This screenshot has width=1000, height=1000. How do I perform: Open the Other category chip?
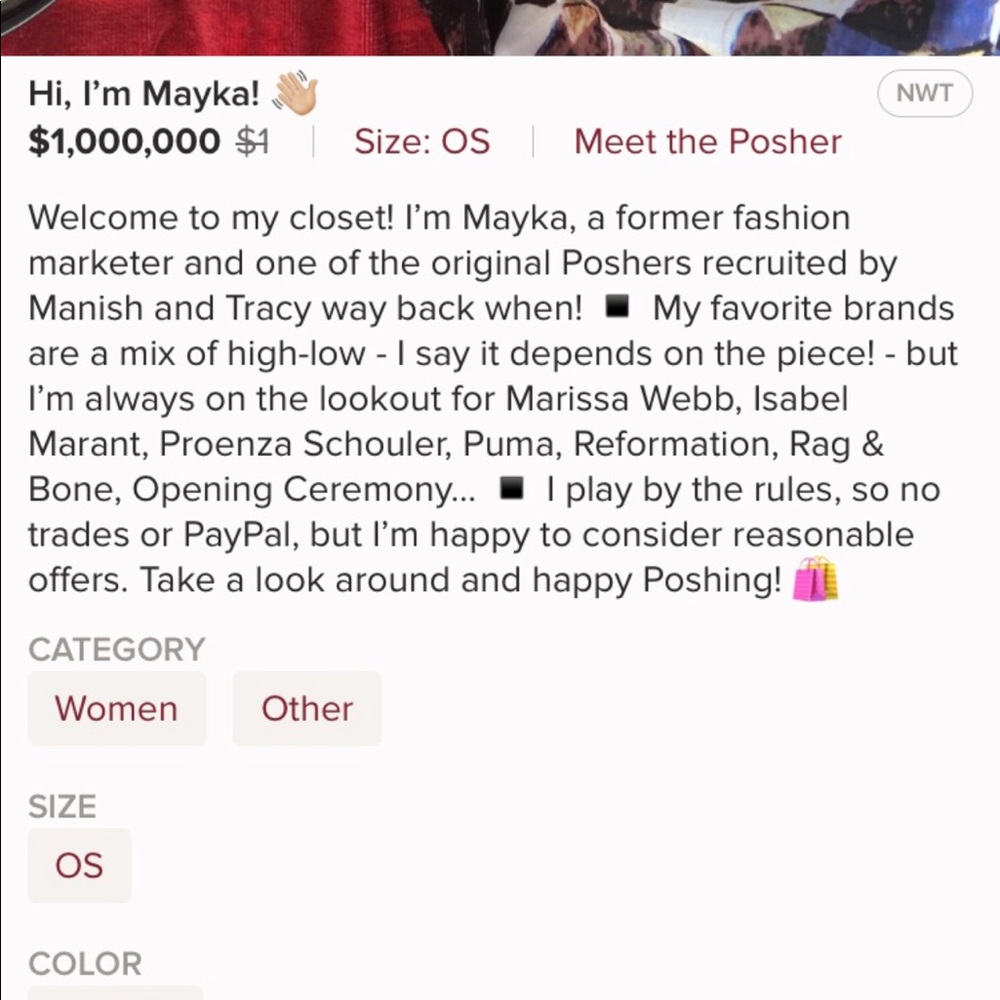pyautogui.click(x=307, y=708)
